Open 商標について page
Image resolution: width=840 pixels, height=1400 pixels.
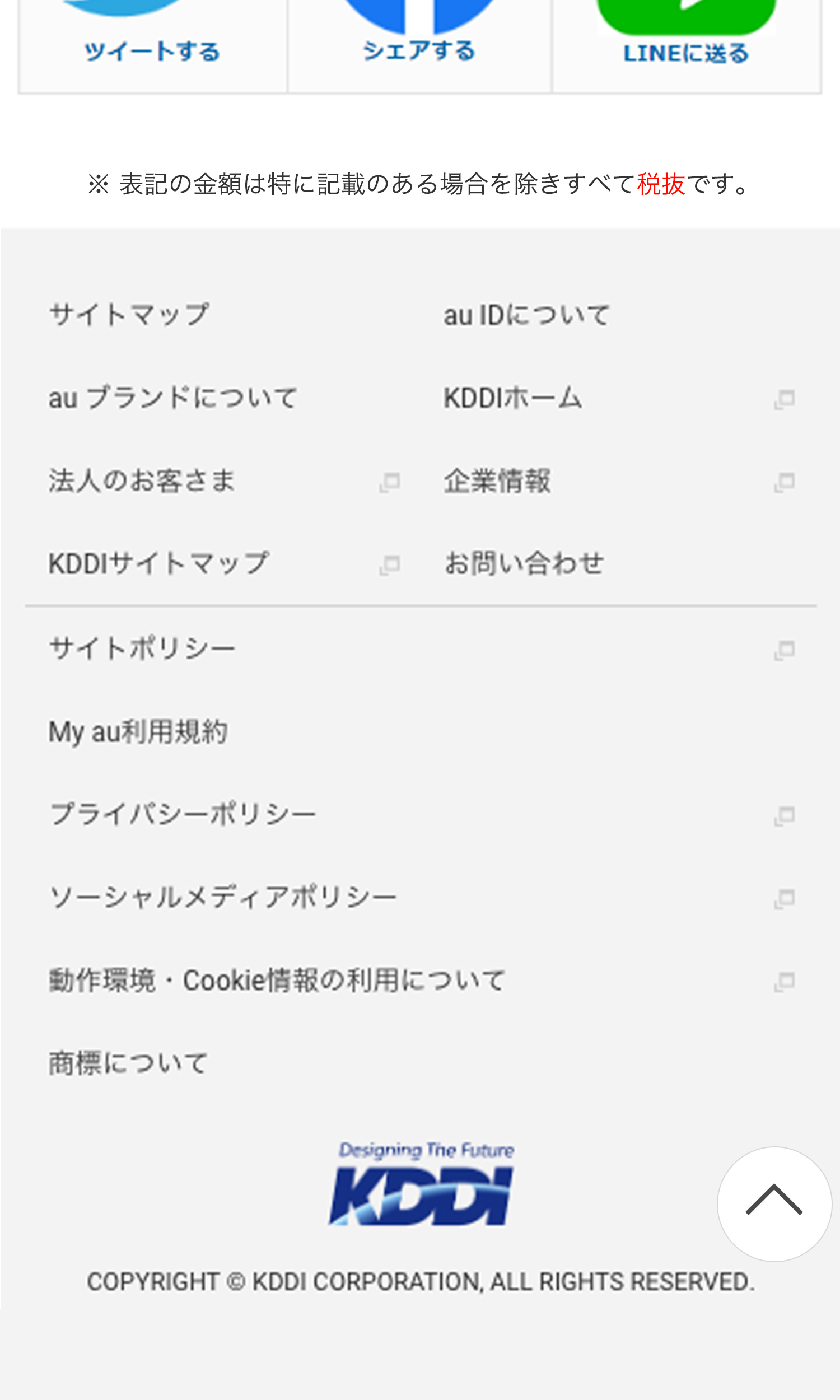(421, 1063)
